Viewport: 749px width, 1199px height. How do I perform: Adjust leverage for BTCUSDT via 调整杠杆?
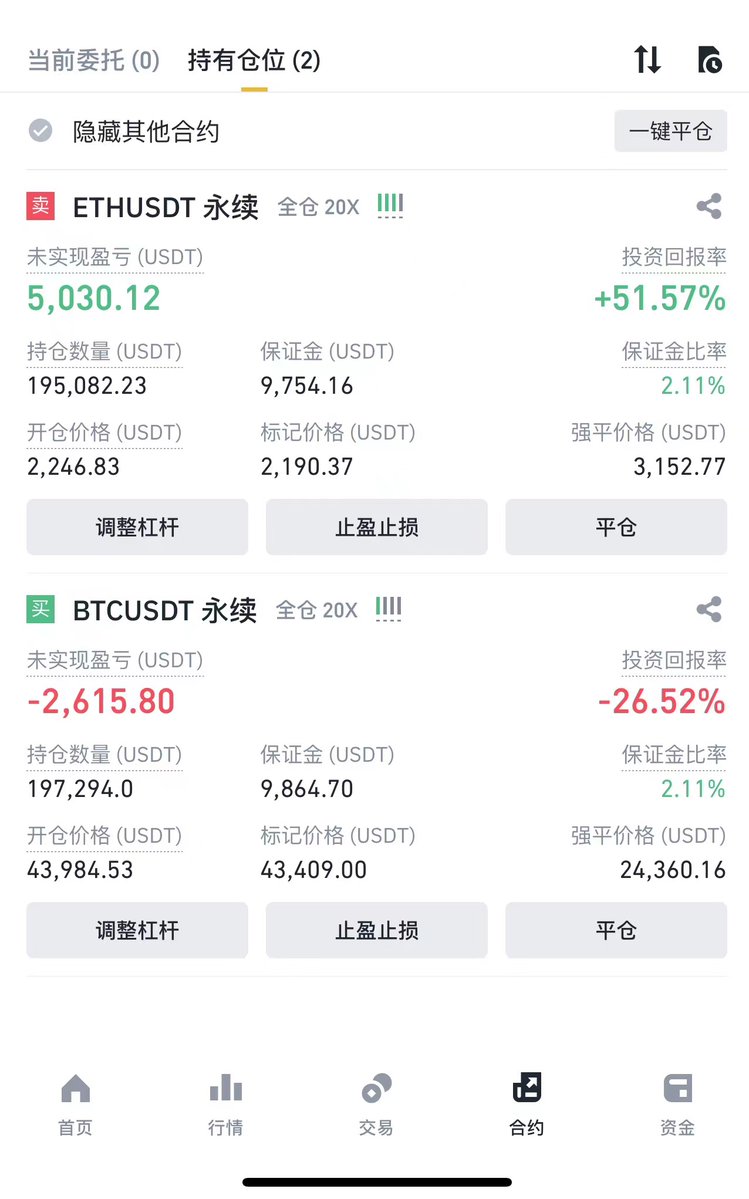pyautogui.click(x=138, y=930)
